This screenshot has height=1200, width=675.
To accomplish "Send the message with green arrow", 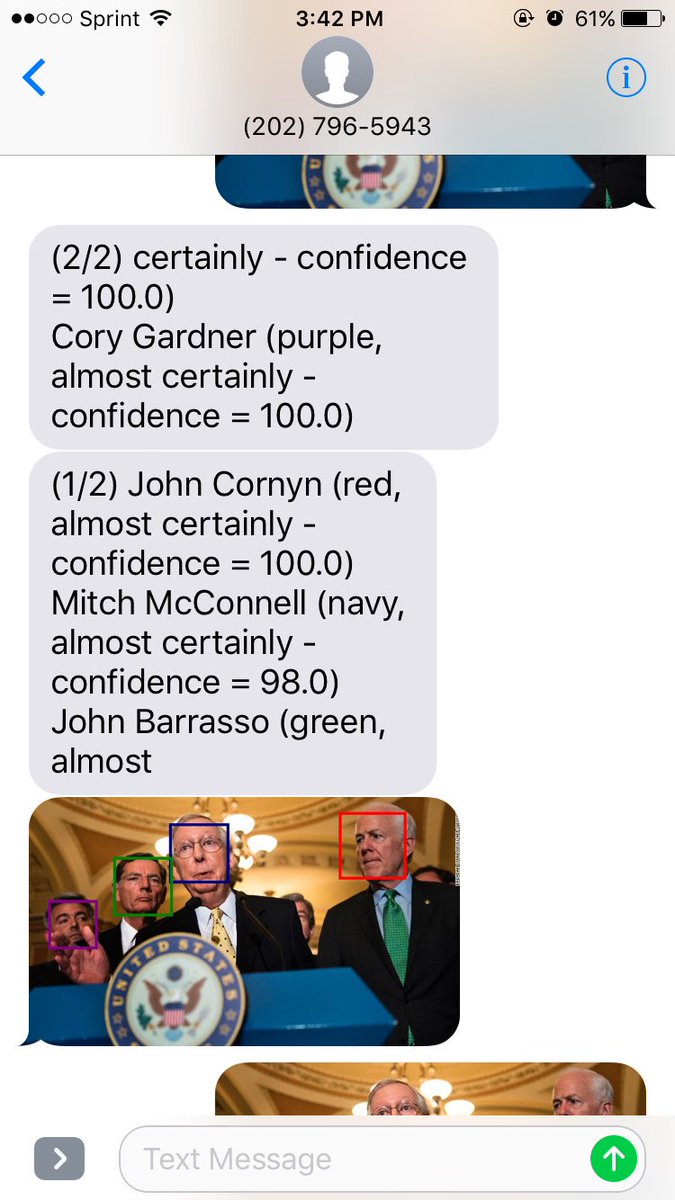I will [614, 1159].
